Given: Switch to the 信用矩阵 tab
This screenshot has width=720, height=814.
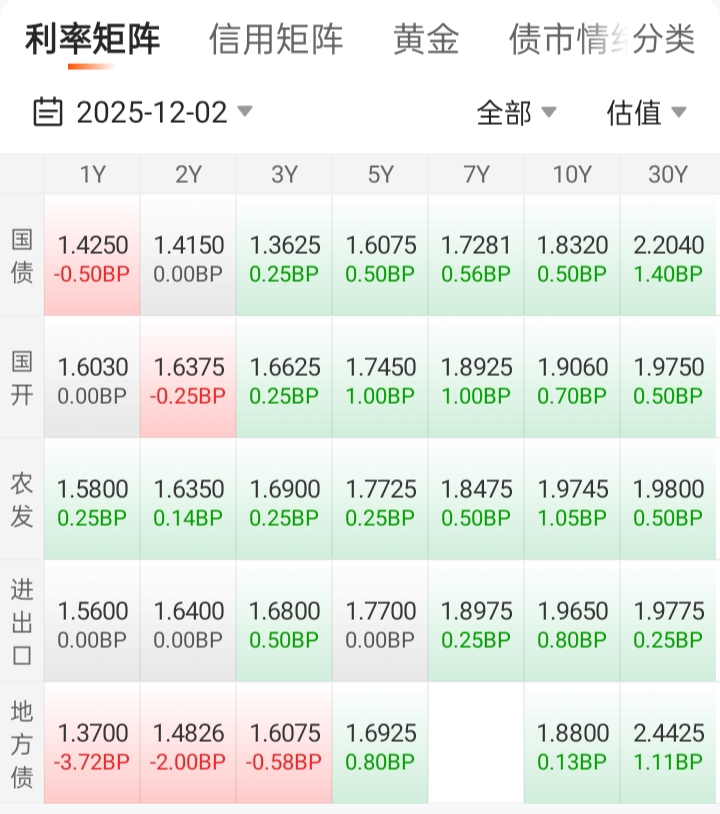Looking at the screenshot, I should pyautogui.click(x=276, y=40).
